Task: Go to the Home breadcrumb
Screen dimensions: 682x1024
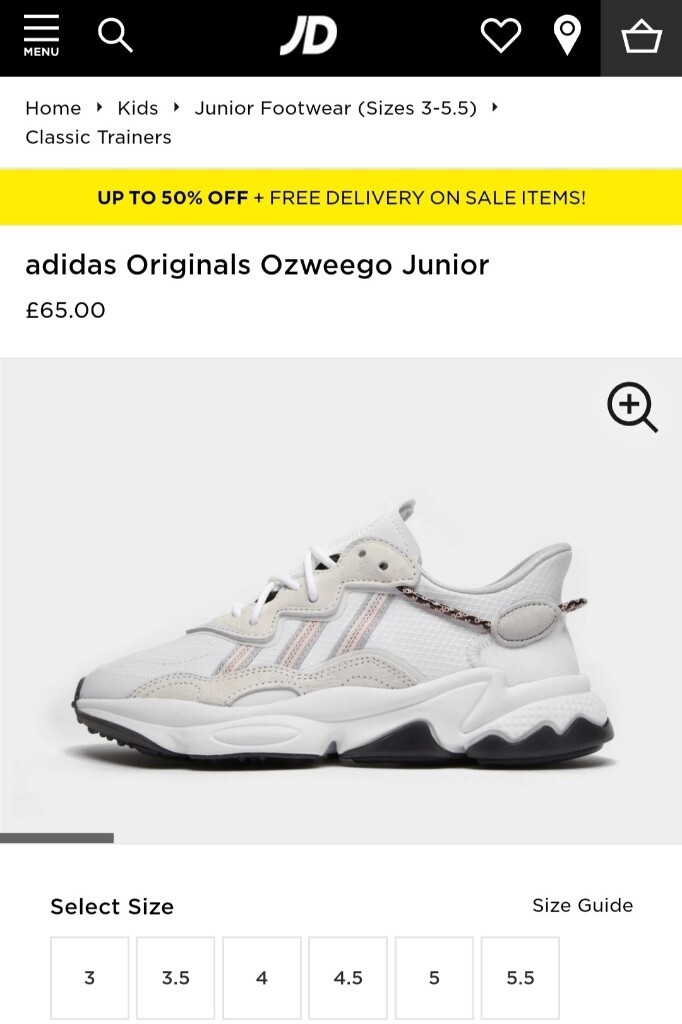Action: (x=53, y=108)
